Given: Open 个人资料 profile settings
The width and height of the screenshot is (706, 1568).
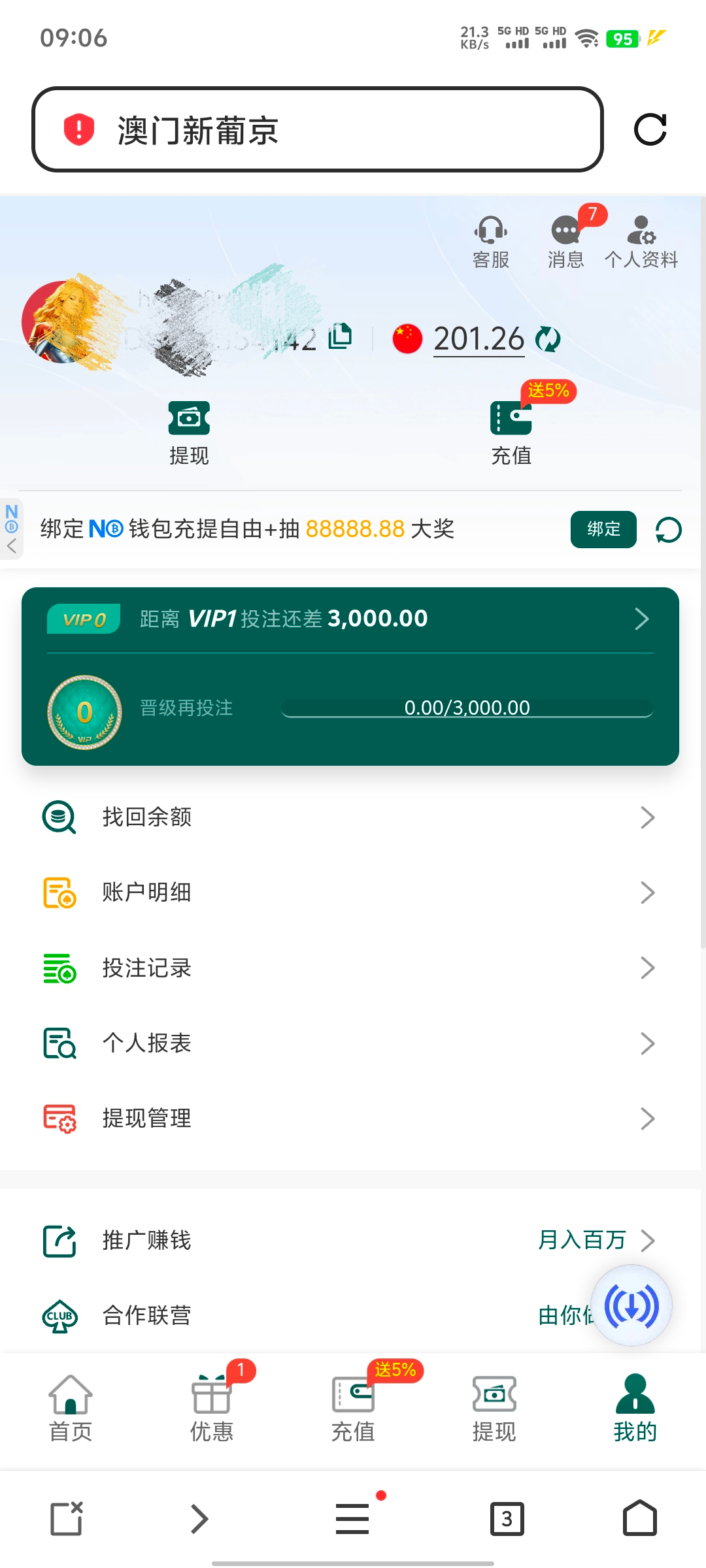Looking at the screenshot, I should coord(641,242).
